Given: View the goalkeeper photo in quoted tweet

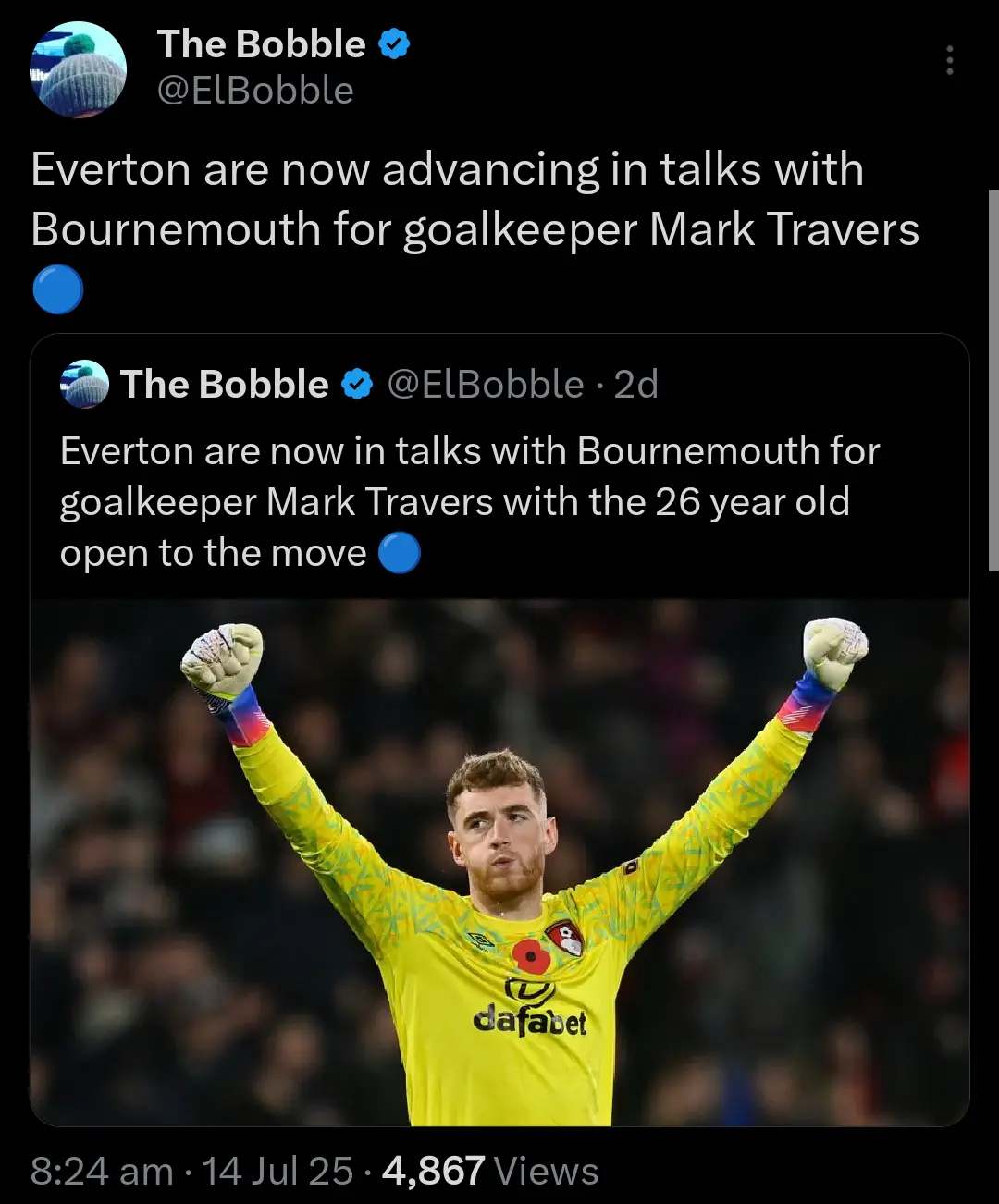Looking at the screenshot, I should [x=499, y=862].
